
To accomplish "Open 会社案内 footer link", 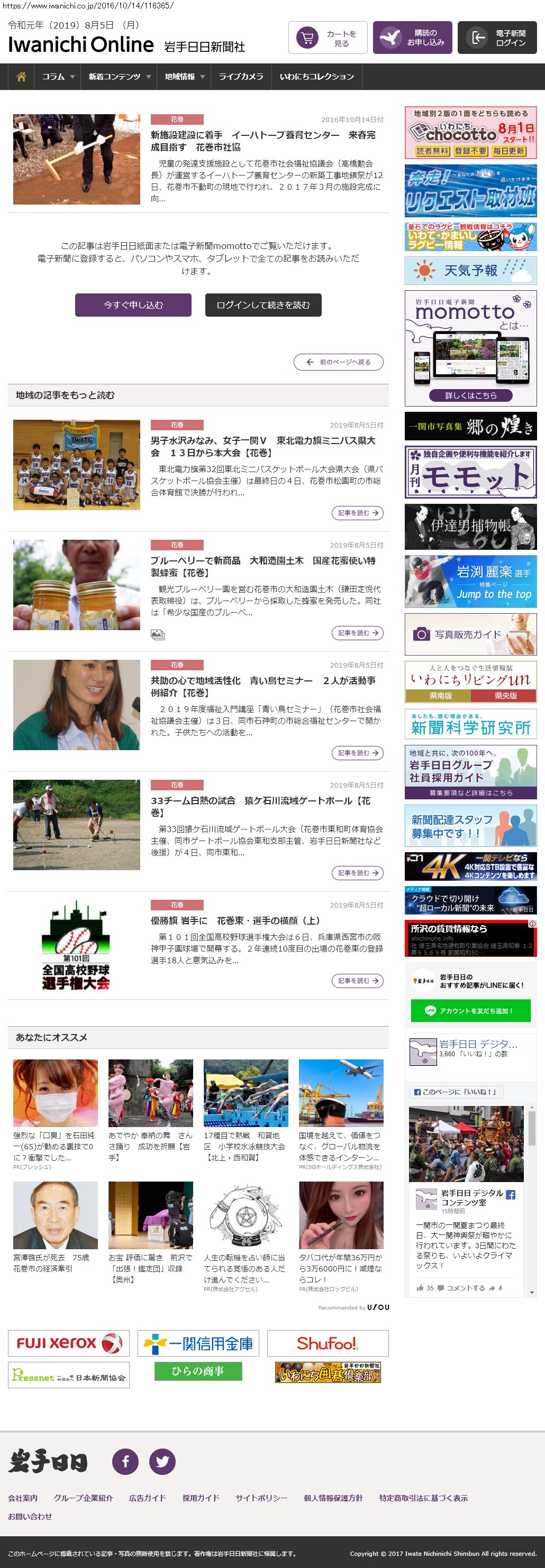I will point(23,1498).
